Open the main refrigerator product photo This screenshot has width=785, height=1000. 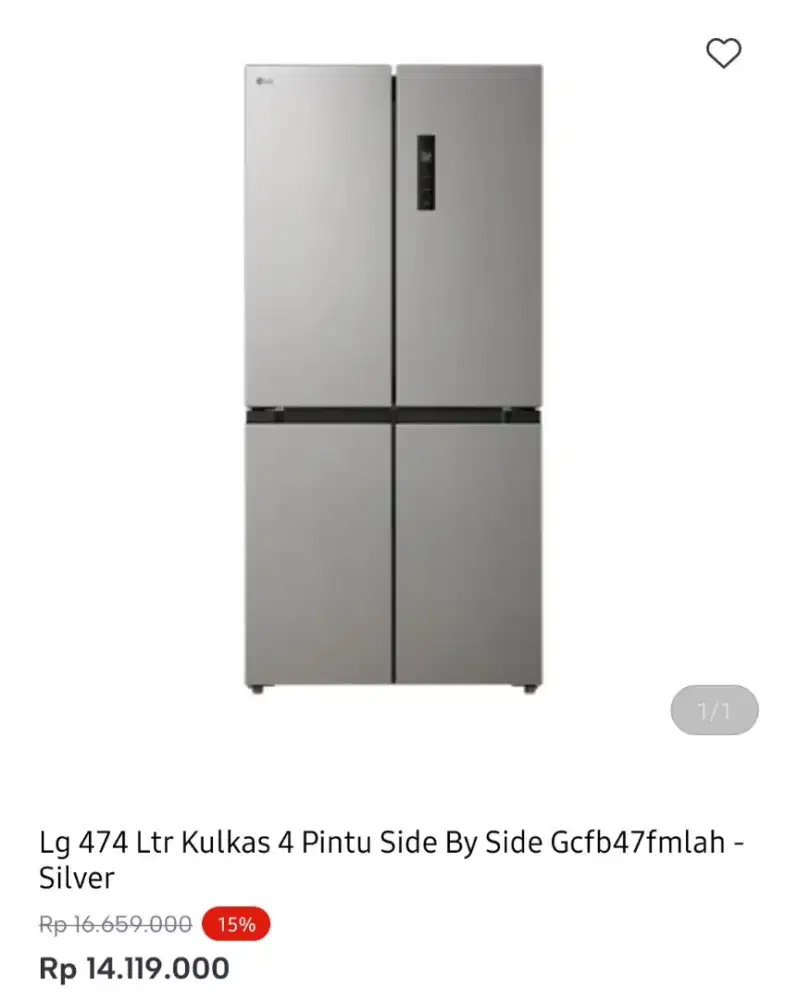pyautogui.click(x=392, y=380)
